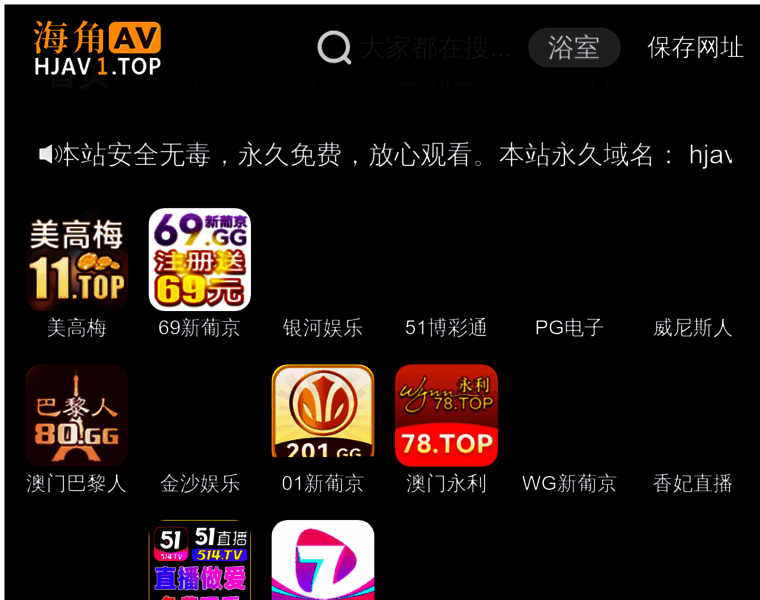The height and width of the screenshot is (600, 760).
Task: Open the 51博彩通 link
Action: 446,327
